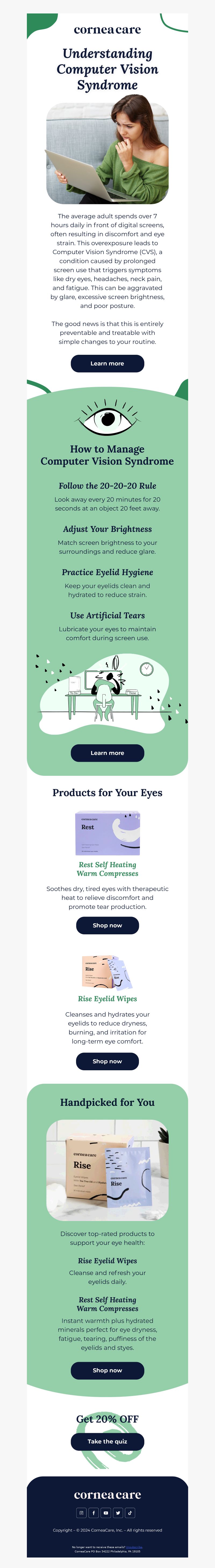
Task: Open CorneaCare's Facebook page
Action: [94, 1513]
